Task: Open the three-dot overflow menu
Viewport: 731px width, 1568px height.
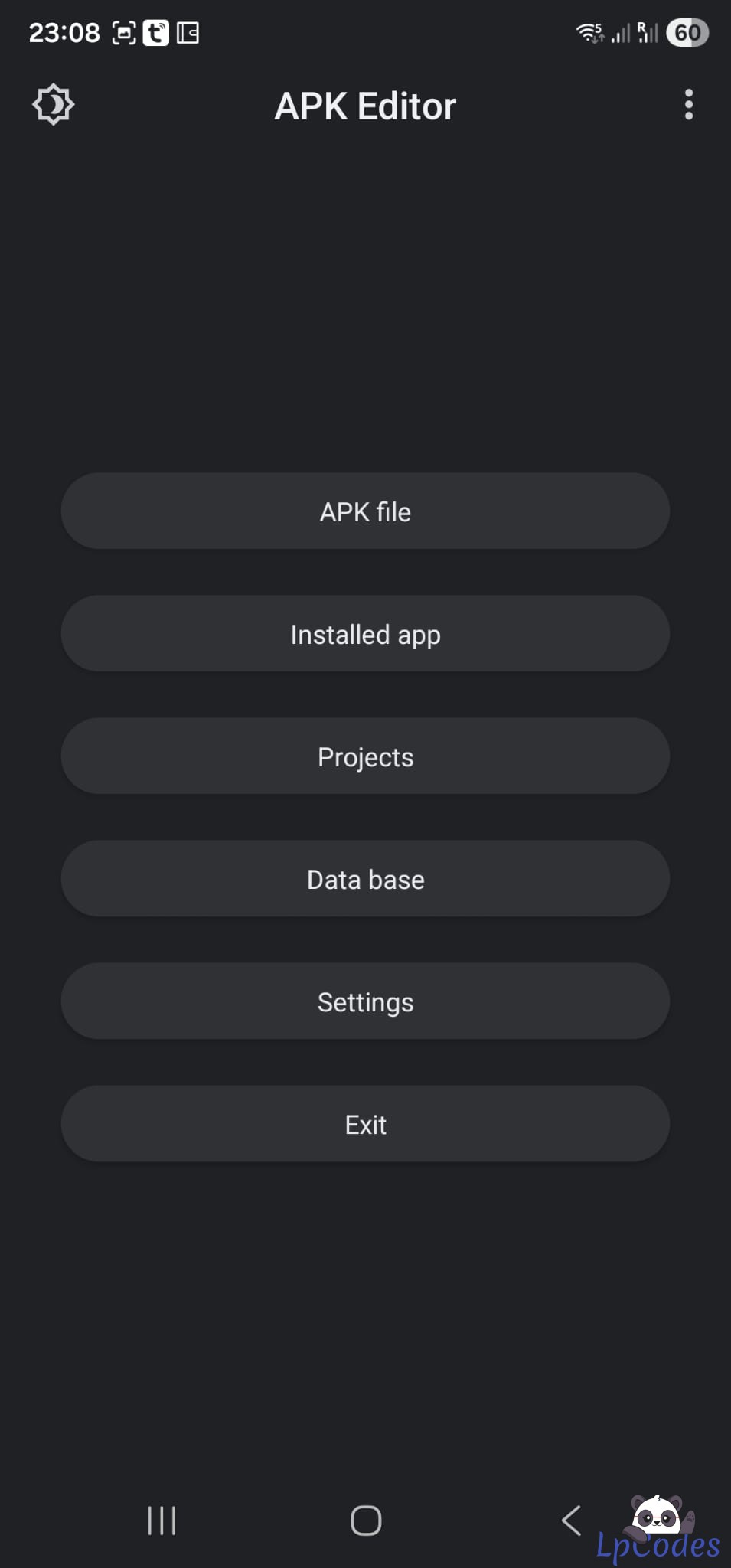Action: [x=688, y=104]
